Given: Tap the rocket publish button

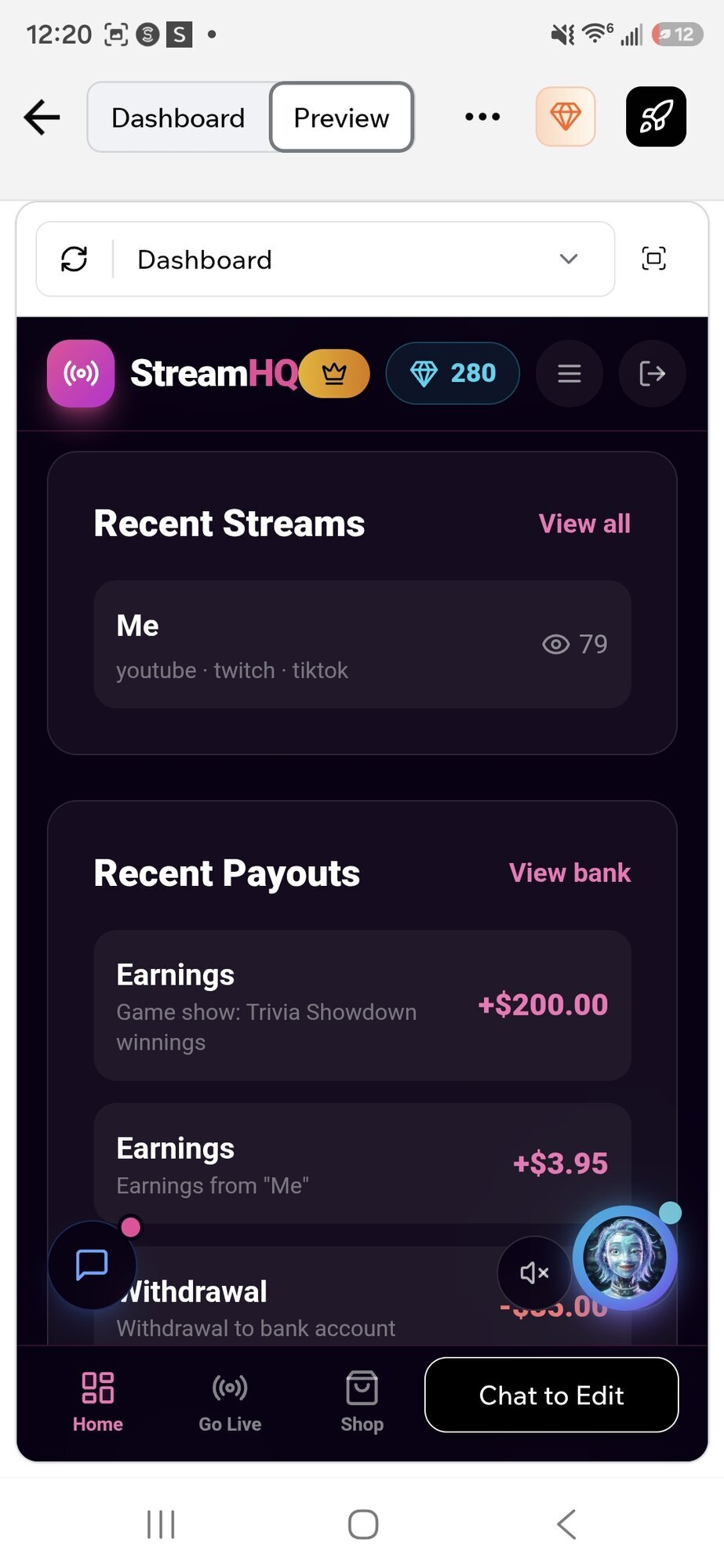Looking at the screenshot, I should [656, 117].
